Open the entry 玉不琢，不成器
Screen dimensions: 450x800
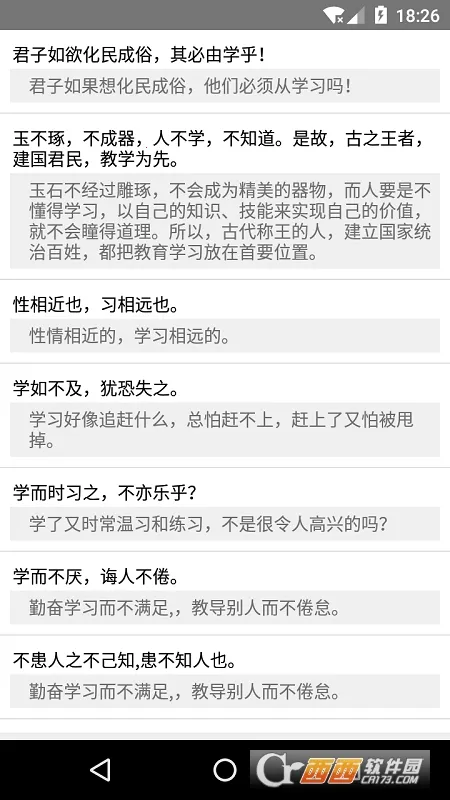[225, 196]
